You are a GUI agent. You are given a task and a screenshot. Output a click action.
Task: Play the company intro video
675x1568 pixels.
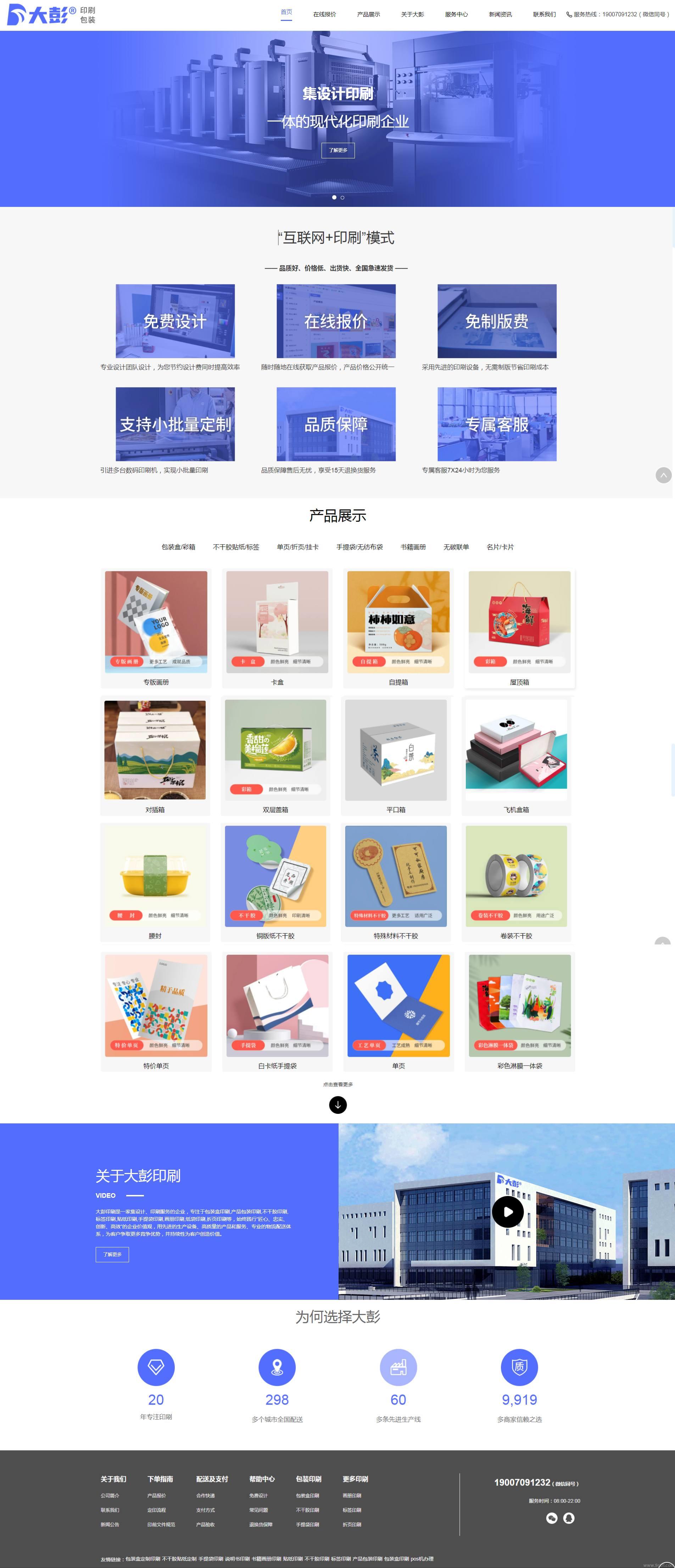point(507,1211)
